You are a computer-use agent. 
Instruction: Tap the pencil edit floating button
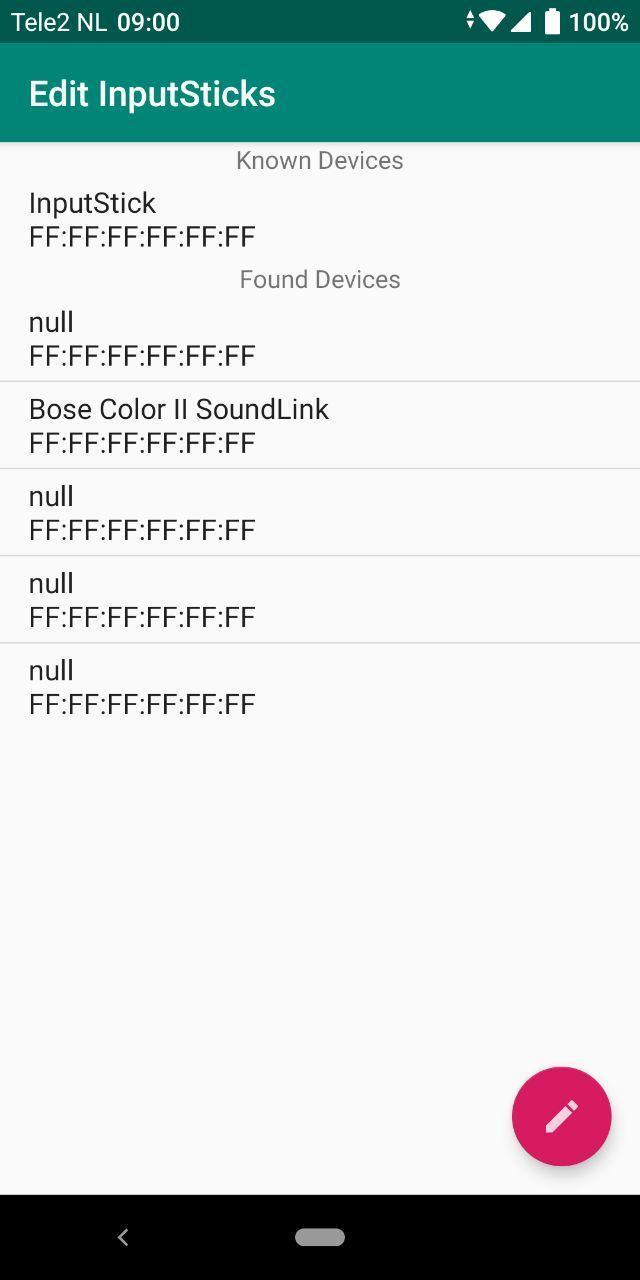click(x=561, y=1116)
